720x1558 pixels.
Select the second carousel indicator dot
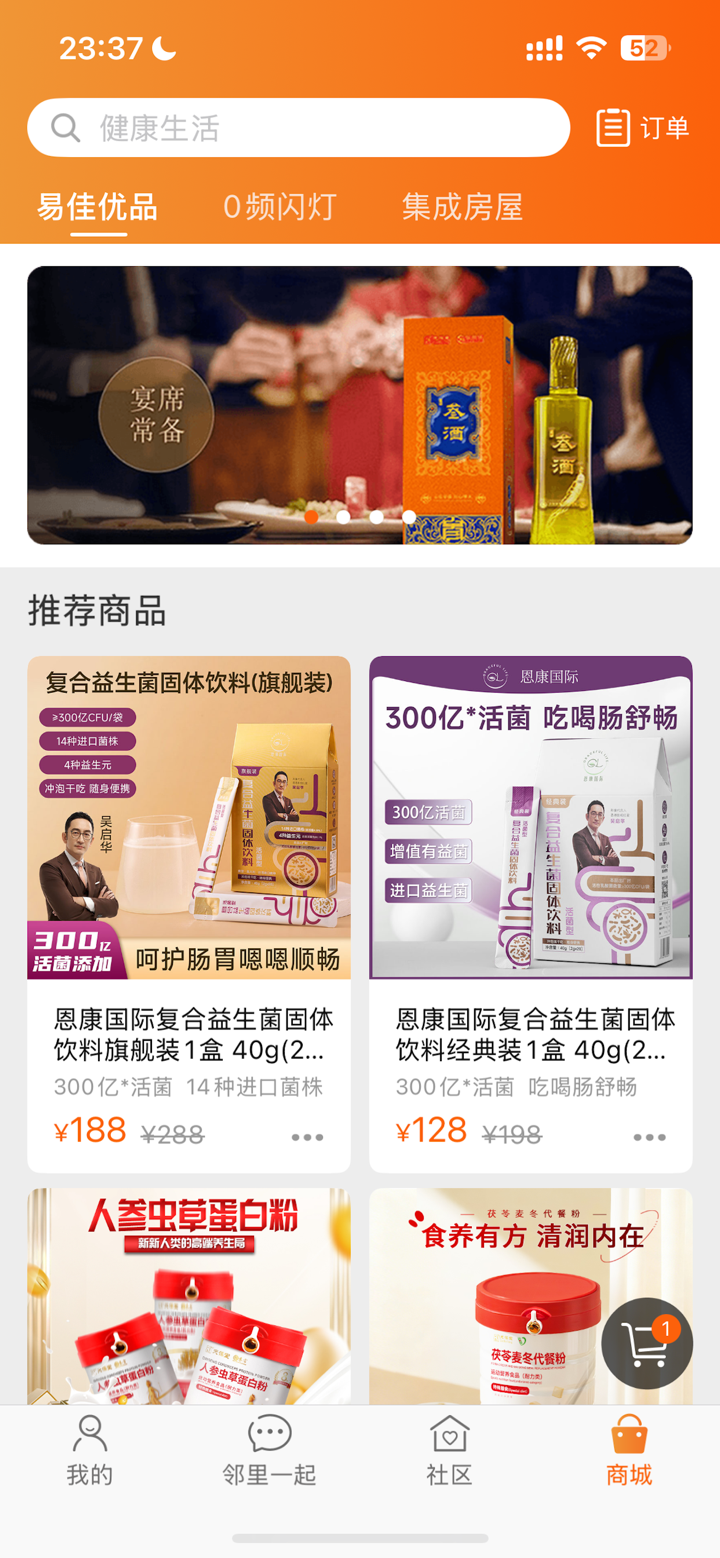pyautogui.click(x=343, y=517)
